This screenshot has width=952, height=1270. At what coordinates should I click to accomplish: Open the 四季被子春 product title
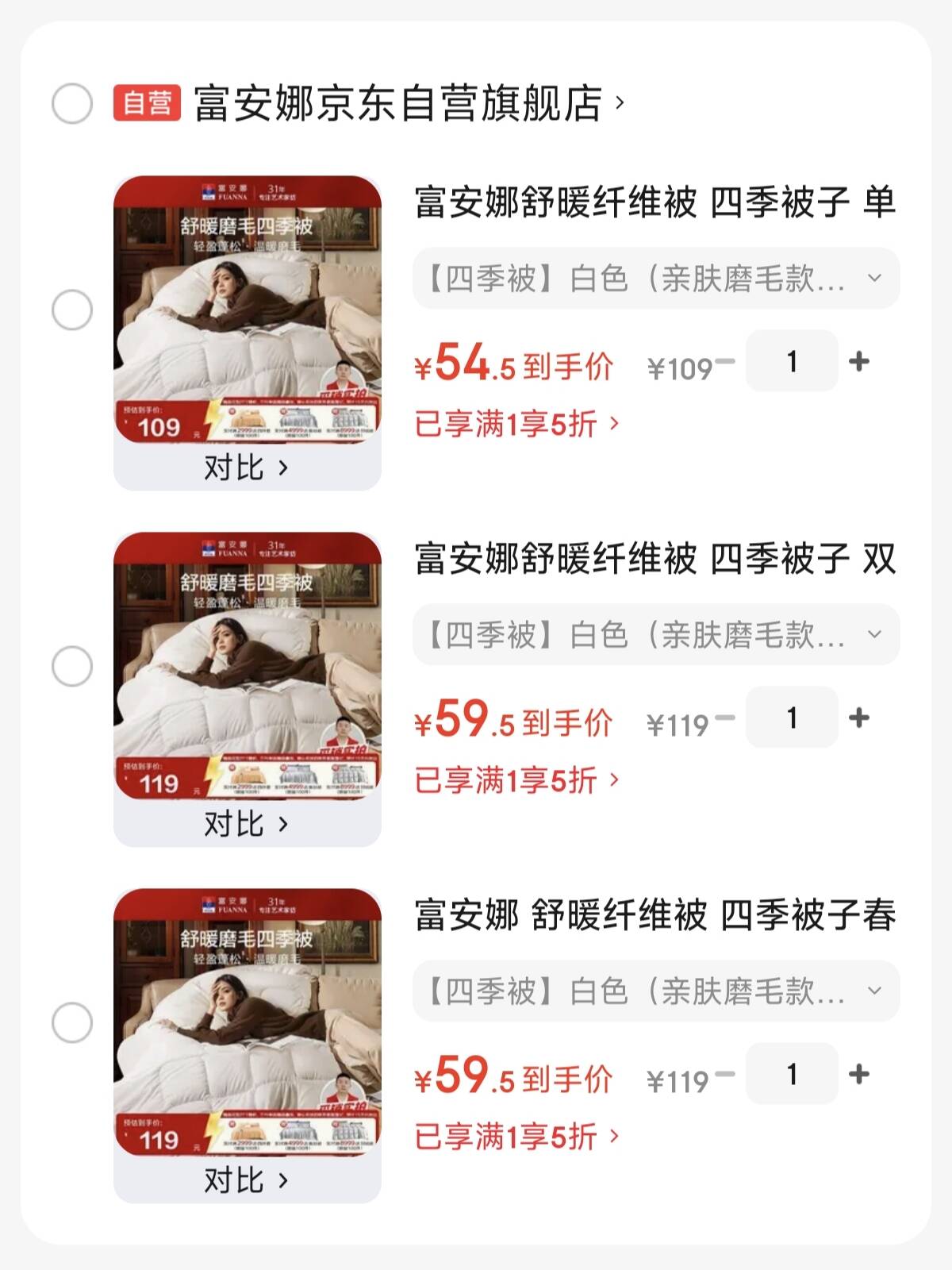[x=655, y=915]
